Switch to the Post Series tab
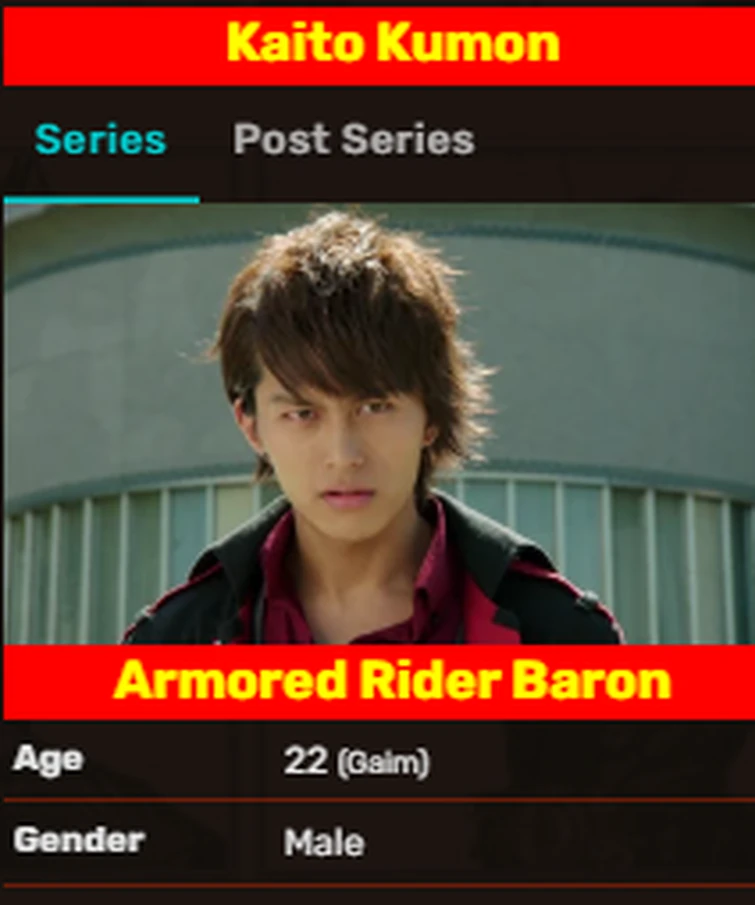Screen dimensions: 755x905 pos(353,140)
